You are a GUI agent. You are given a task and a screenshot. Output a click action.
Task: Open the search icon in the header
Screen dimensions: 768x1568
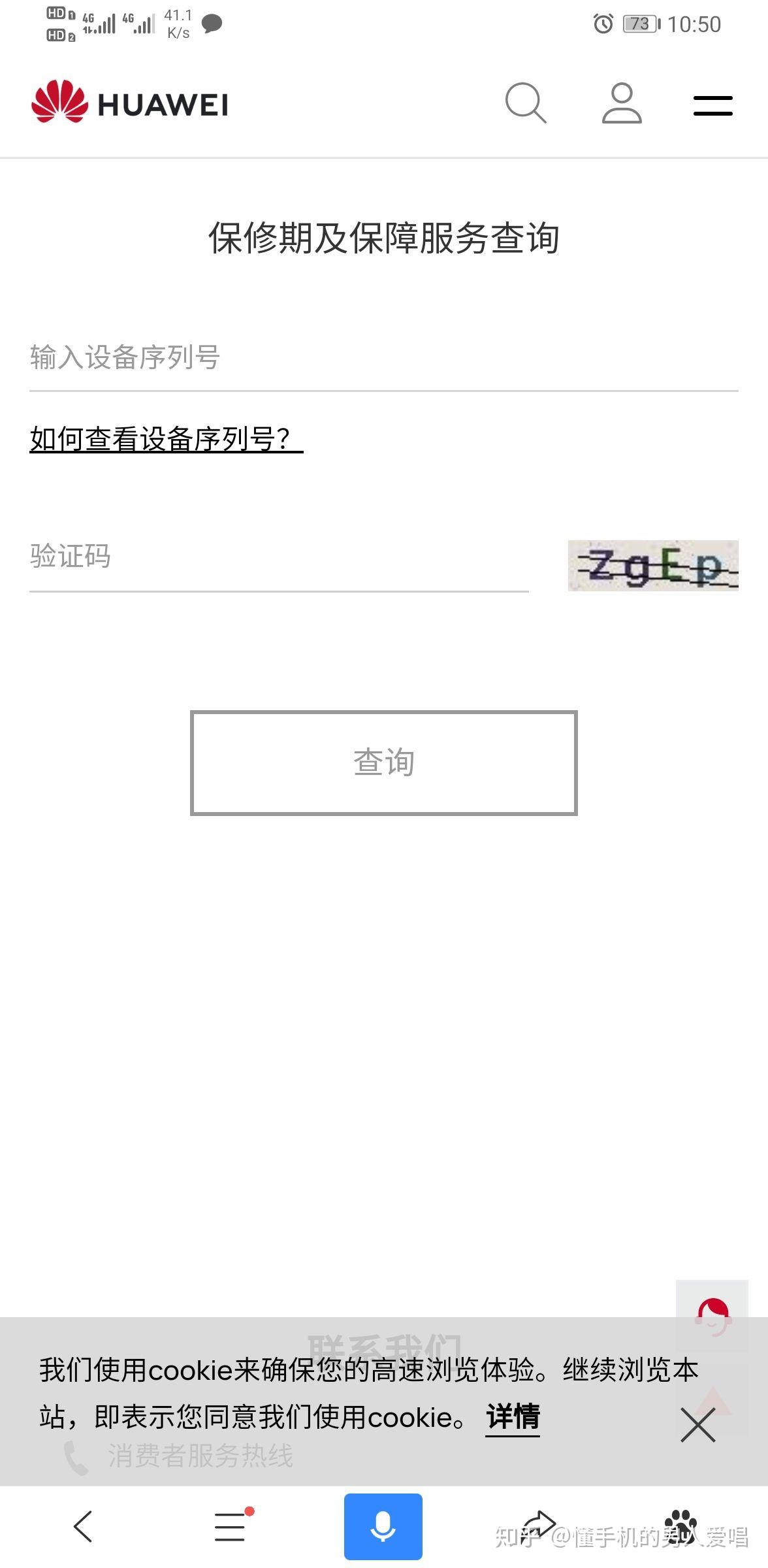tap(525, 103)
